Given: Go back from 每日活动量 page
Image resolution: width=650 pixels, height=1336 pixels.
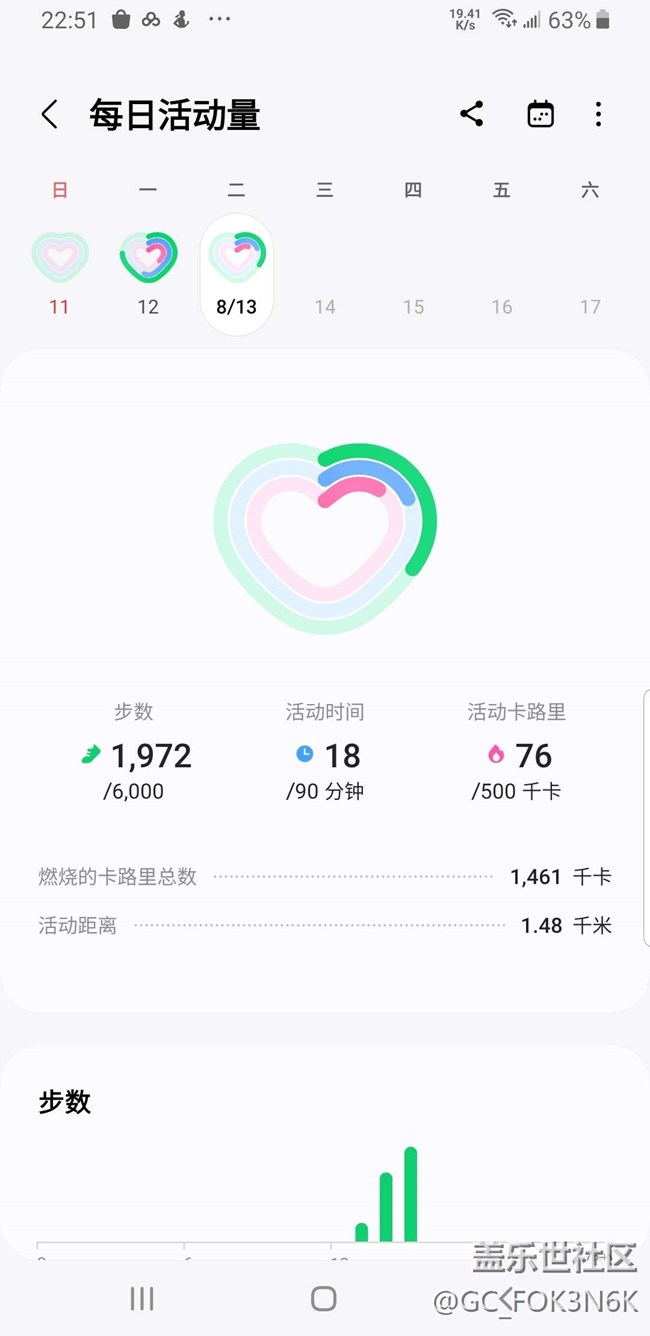Looking at the screenshot, I should pos(49,114).
